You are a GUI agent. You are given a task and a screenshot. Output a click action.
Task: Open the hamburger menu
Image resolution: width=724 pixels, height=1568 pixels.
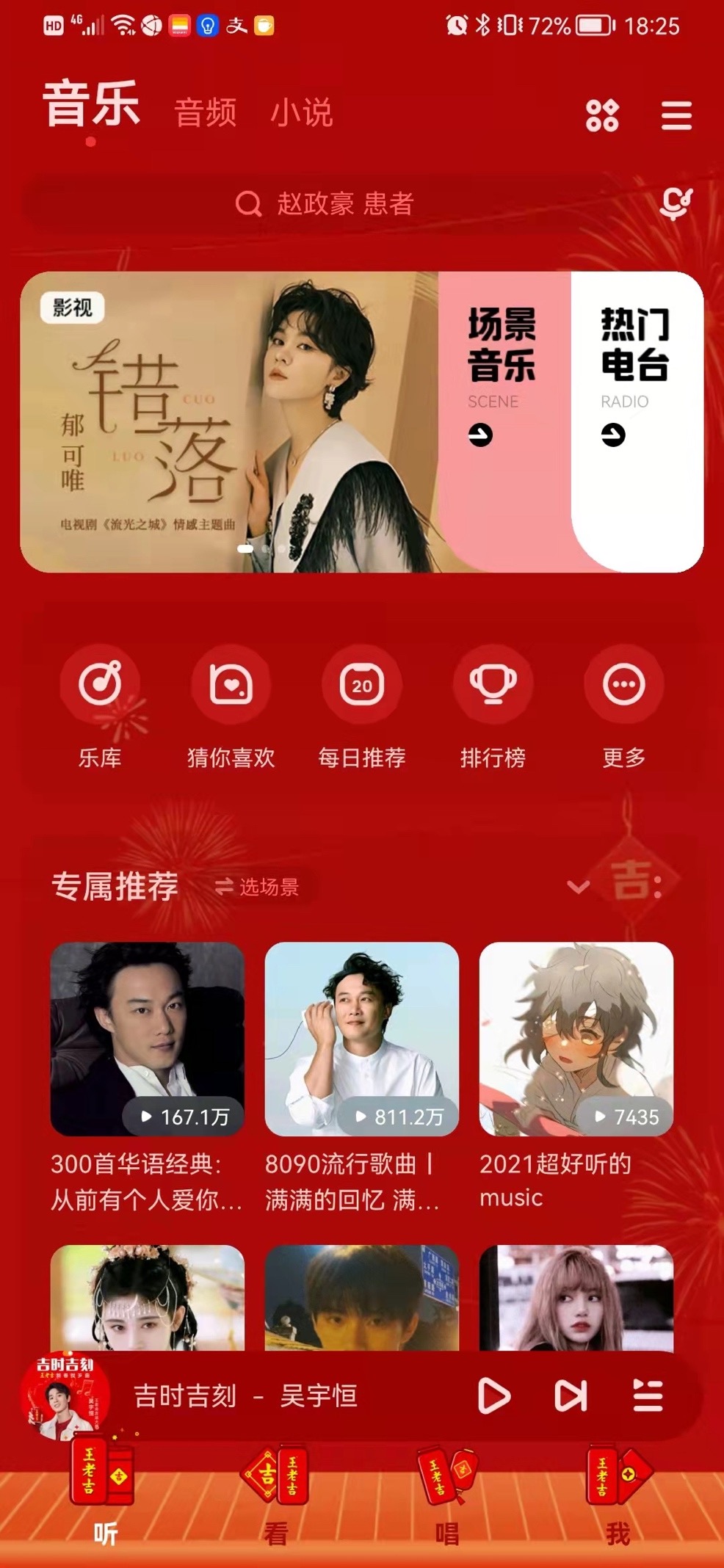676,116
